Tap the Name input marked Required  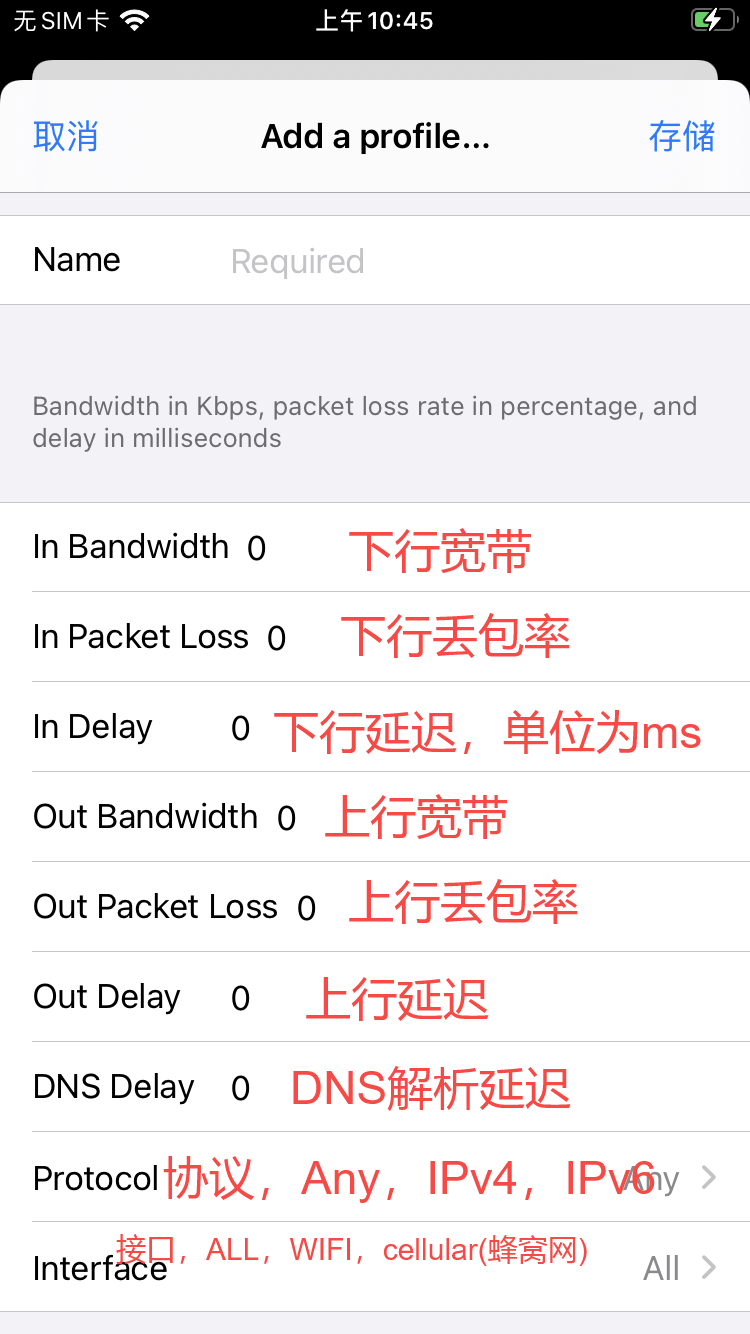pyautogui.click(x=297, y=260)
